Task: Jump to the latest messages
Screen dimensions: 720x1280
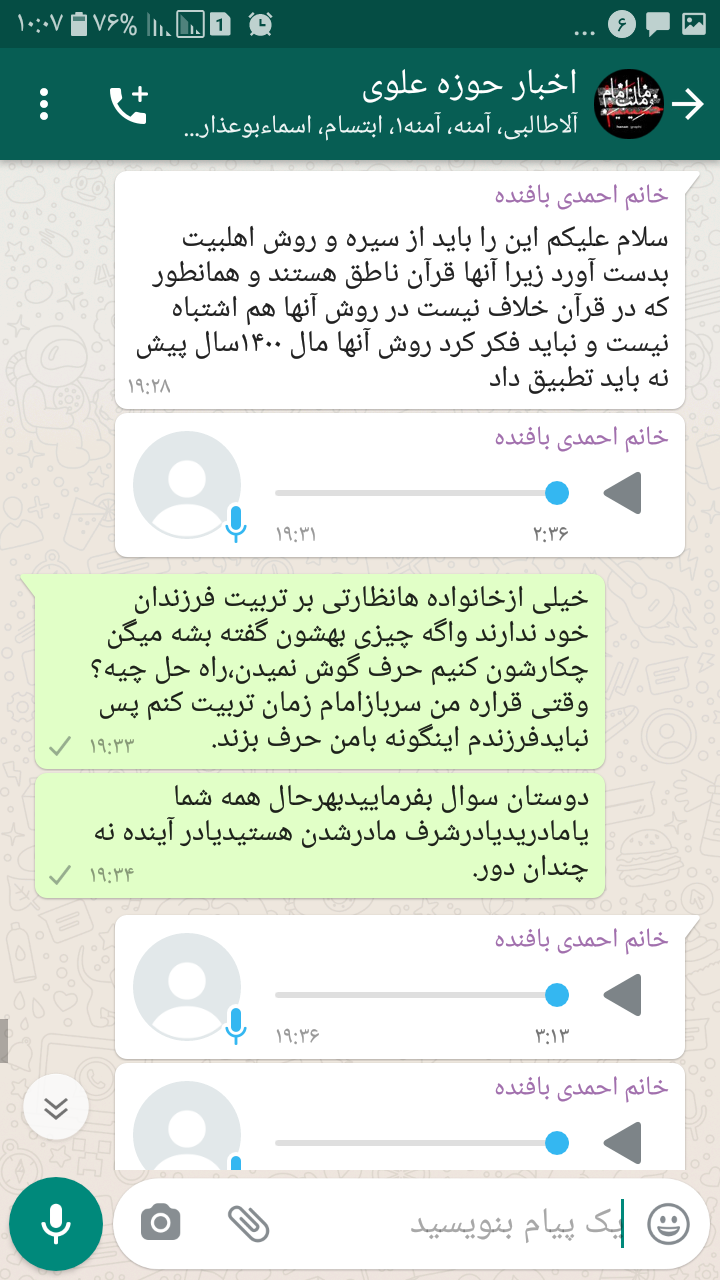Action: tap(57, 1108)
